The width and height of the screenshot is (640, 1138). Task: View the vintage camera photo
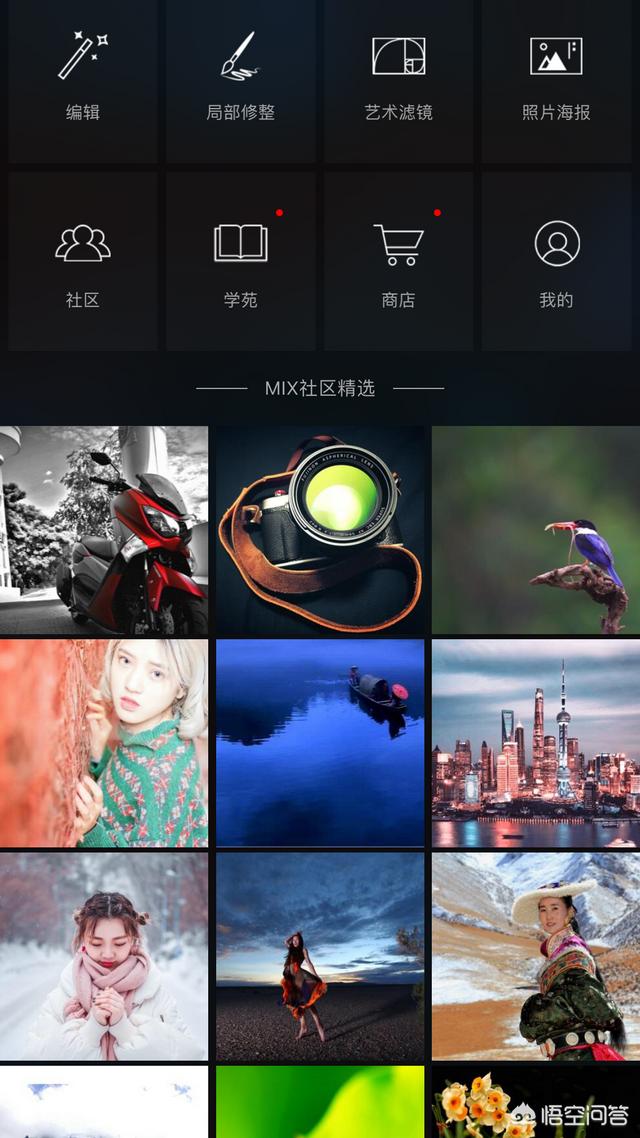pos(320,530)
